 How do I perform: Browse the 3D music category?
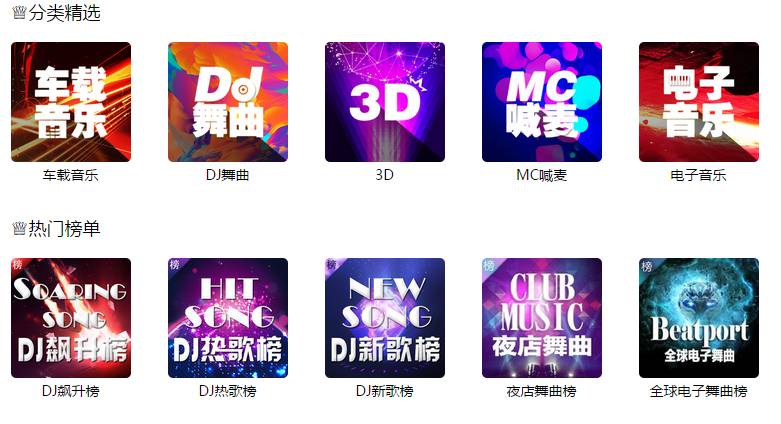pyautogui.click(x=385, y=102)
